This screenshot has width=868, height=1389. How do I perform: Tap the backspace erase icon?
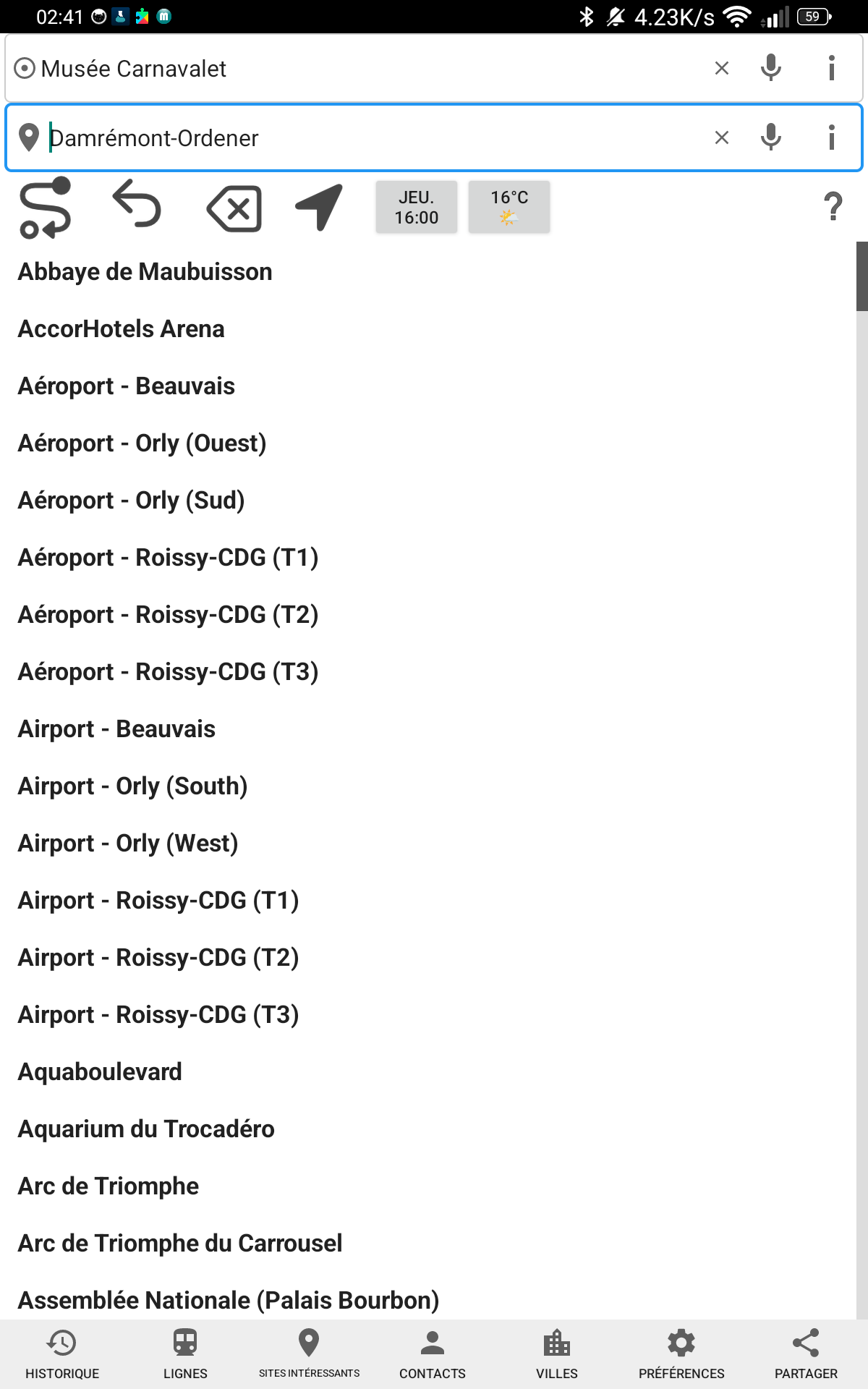point(234,209)
